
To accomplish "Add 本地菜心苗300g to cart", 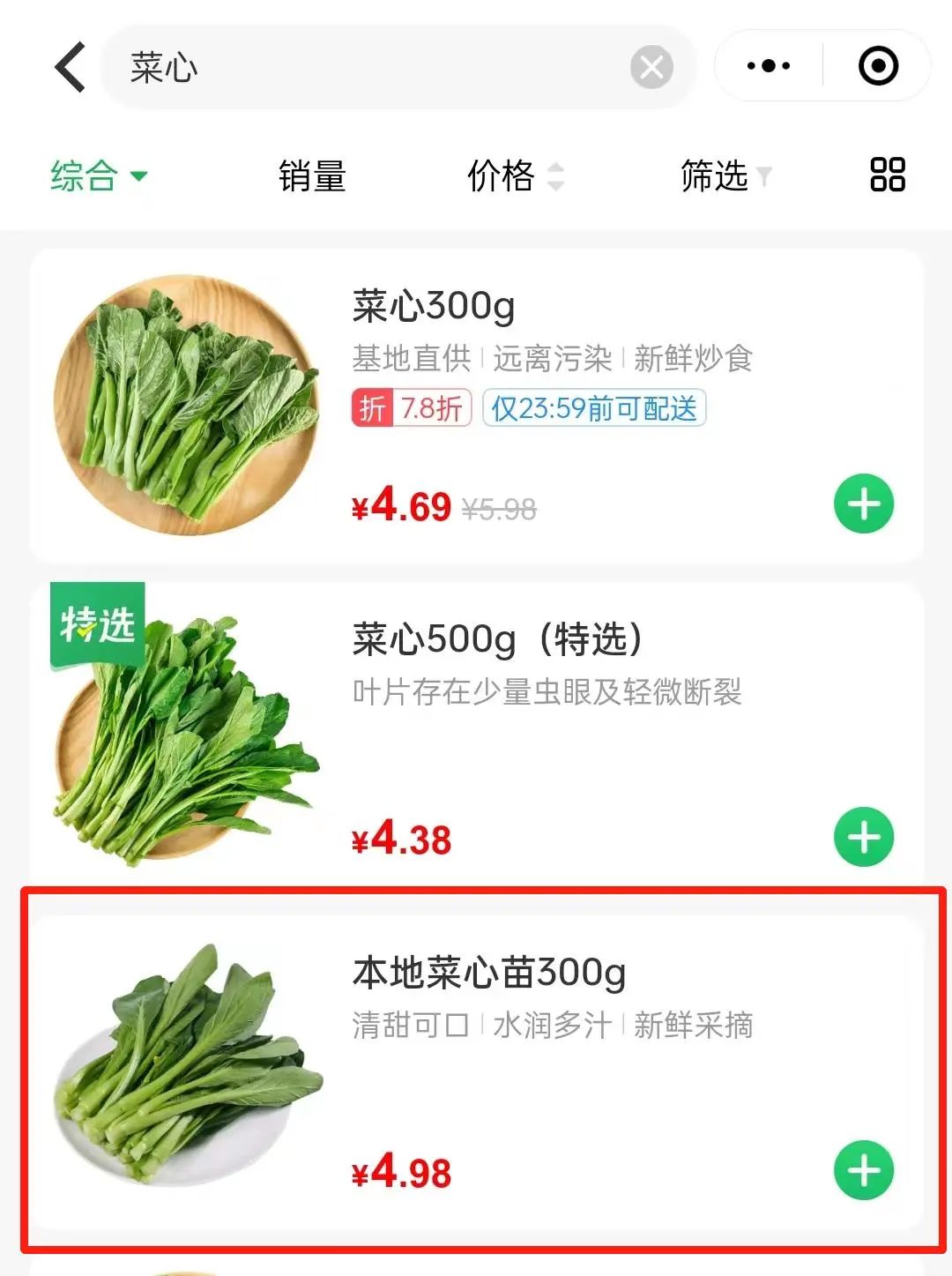I will [862, 1170].
